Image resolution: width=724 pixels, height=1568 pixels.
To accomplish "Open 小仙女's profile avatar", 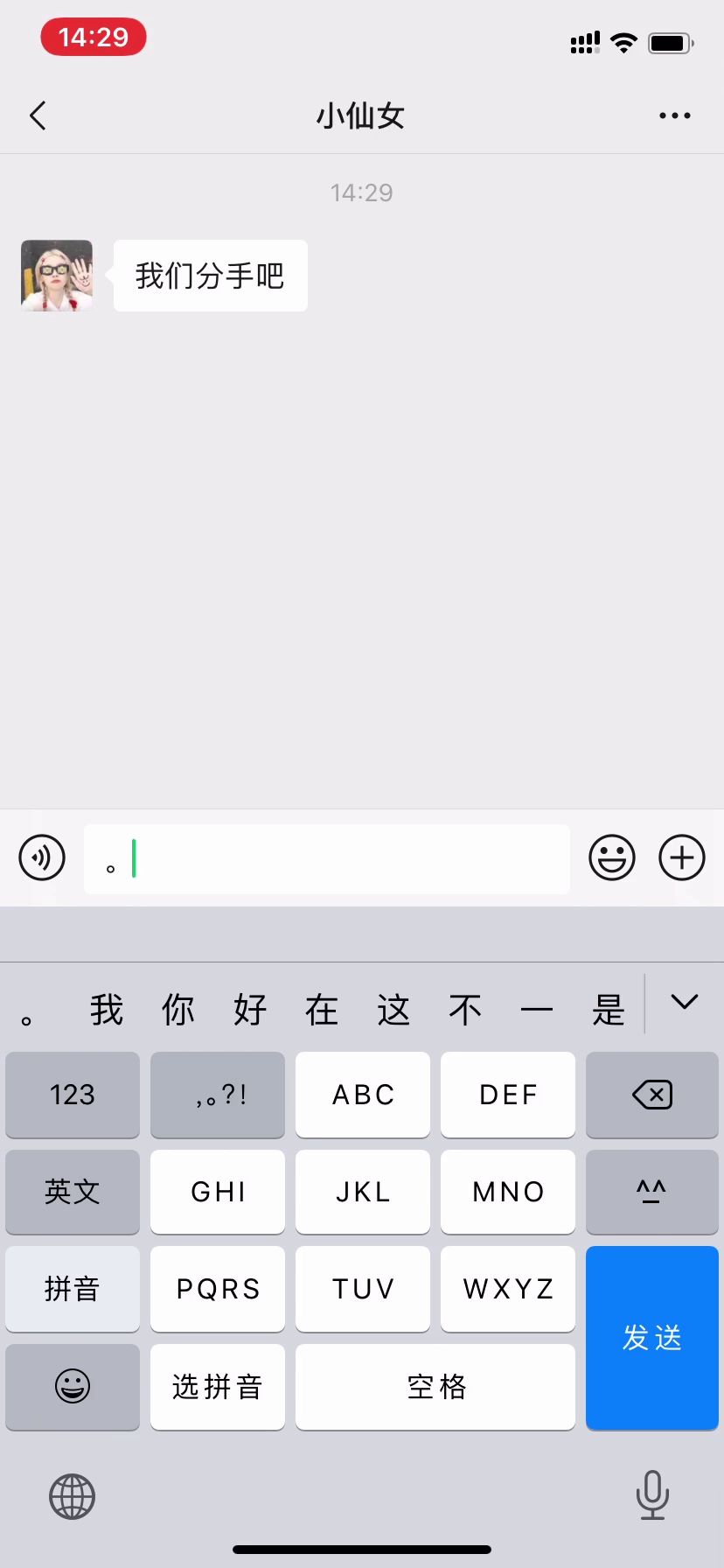I will 57,276.
